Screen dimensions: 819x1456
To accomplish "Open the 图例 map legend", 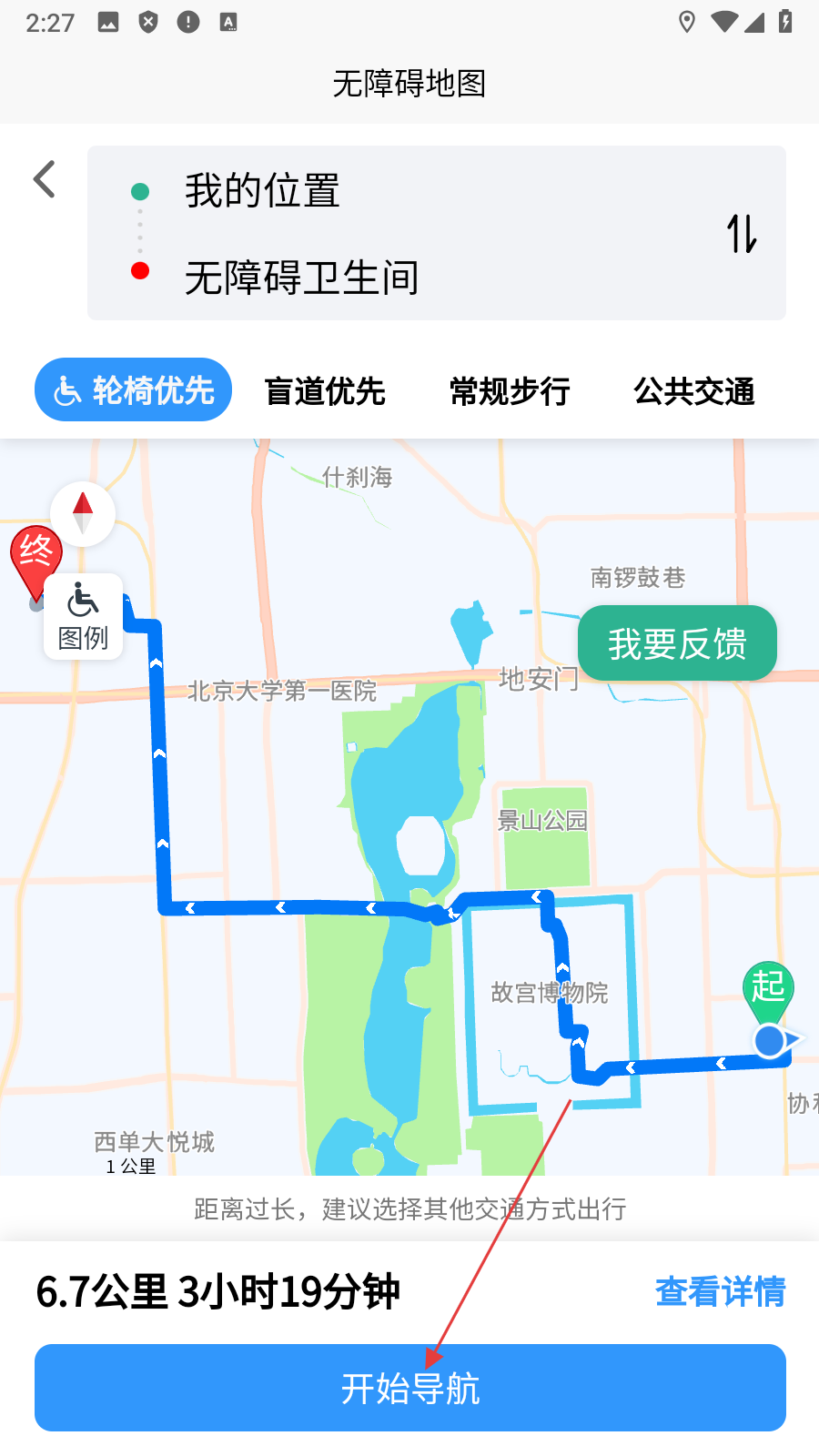I will pyautogui.click(x=84, y=616).
